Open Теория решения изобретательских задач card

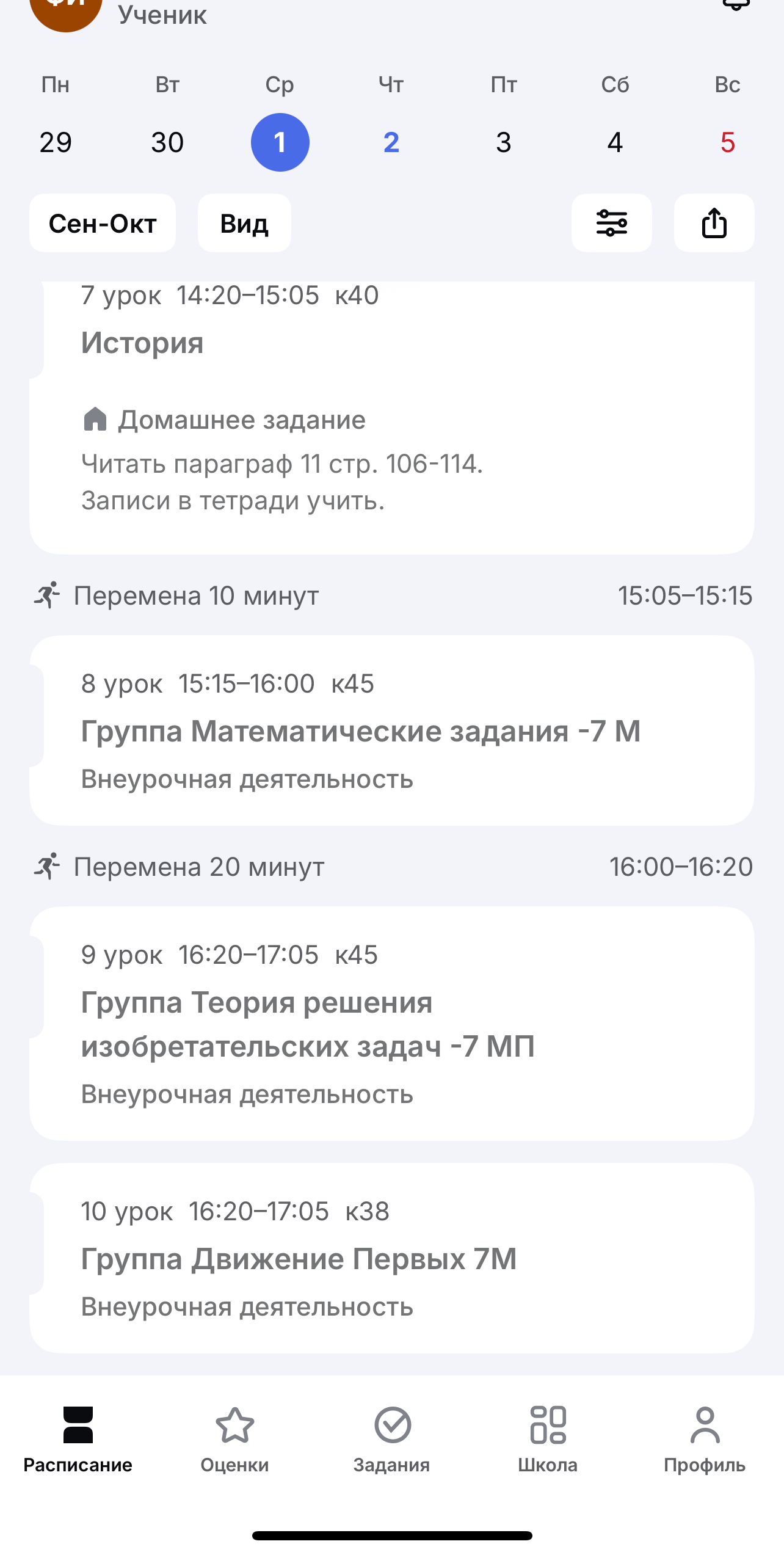391,1024
